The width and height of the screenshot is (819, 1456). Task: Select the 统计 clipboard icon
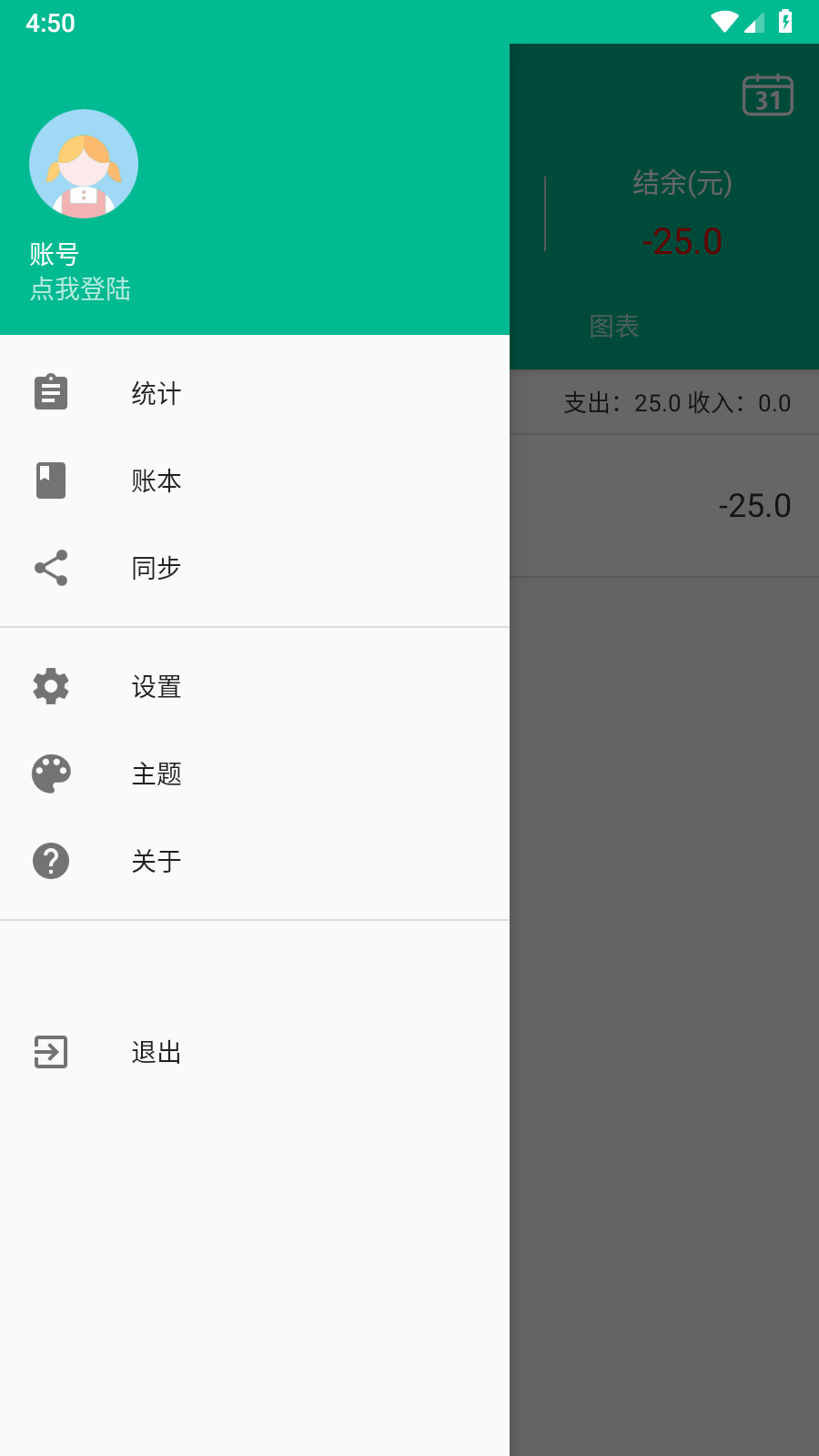pos(50,392)
